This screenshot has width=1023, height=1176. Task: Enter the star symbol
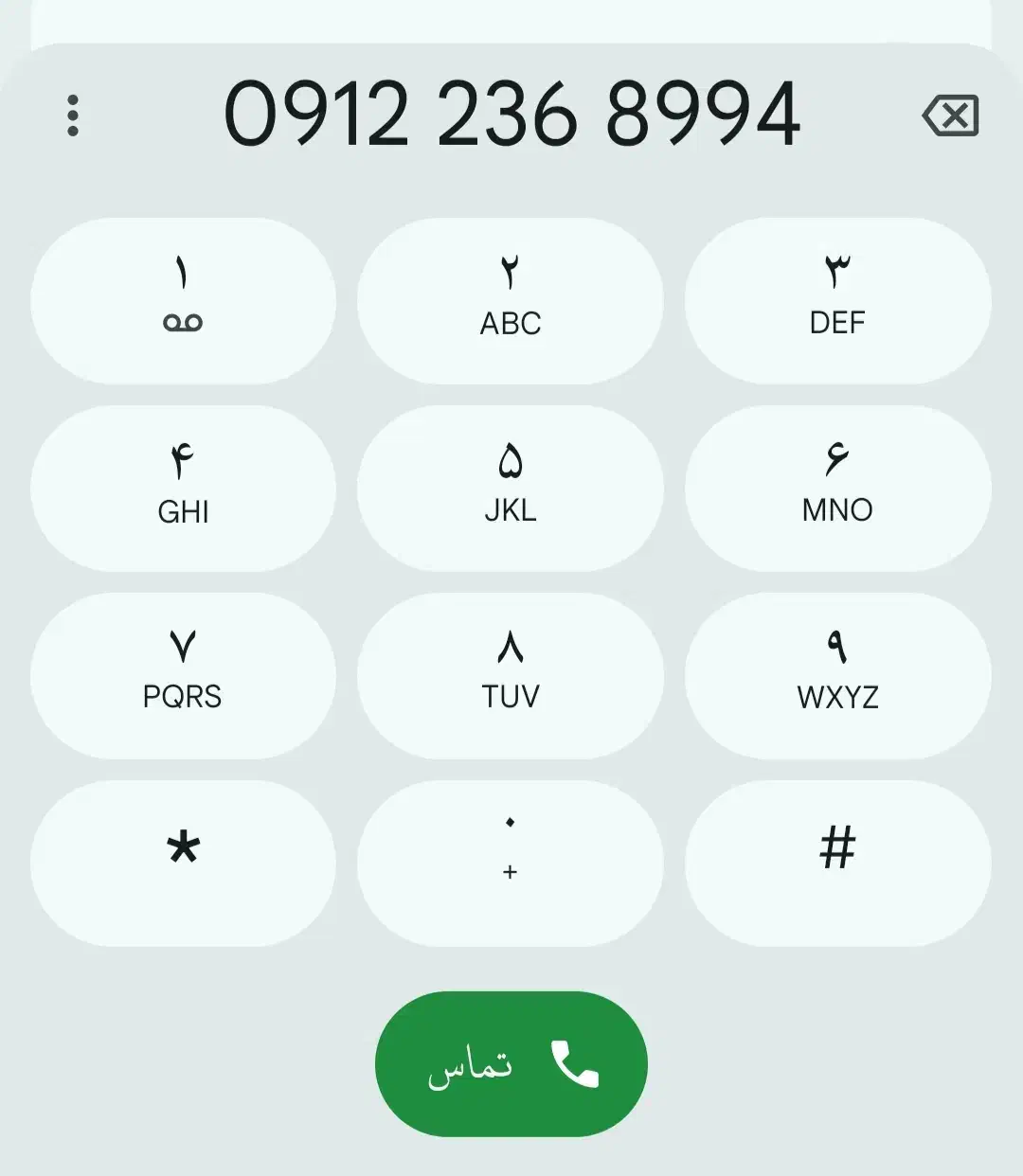point(183,863)
